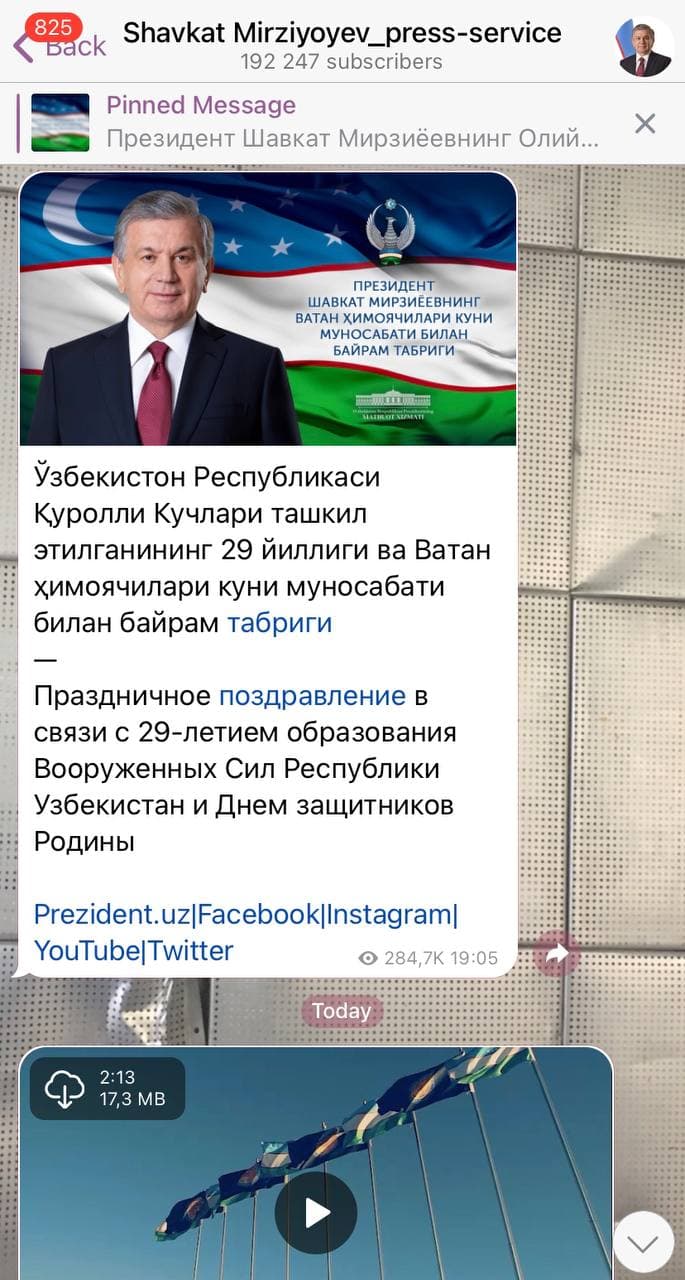Open the Twitter link

191,950
